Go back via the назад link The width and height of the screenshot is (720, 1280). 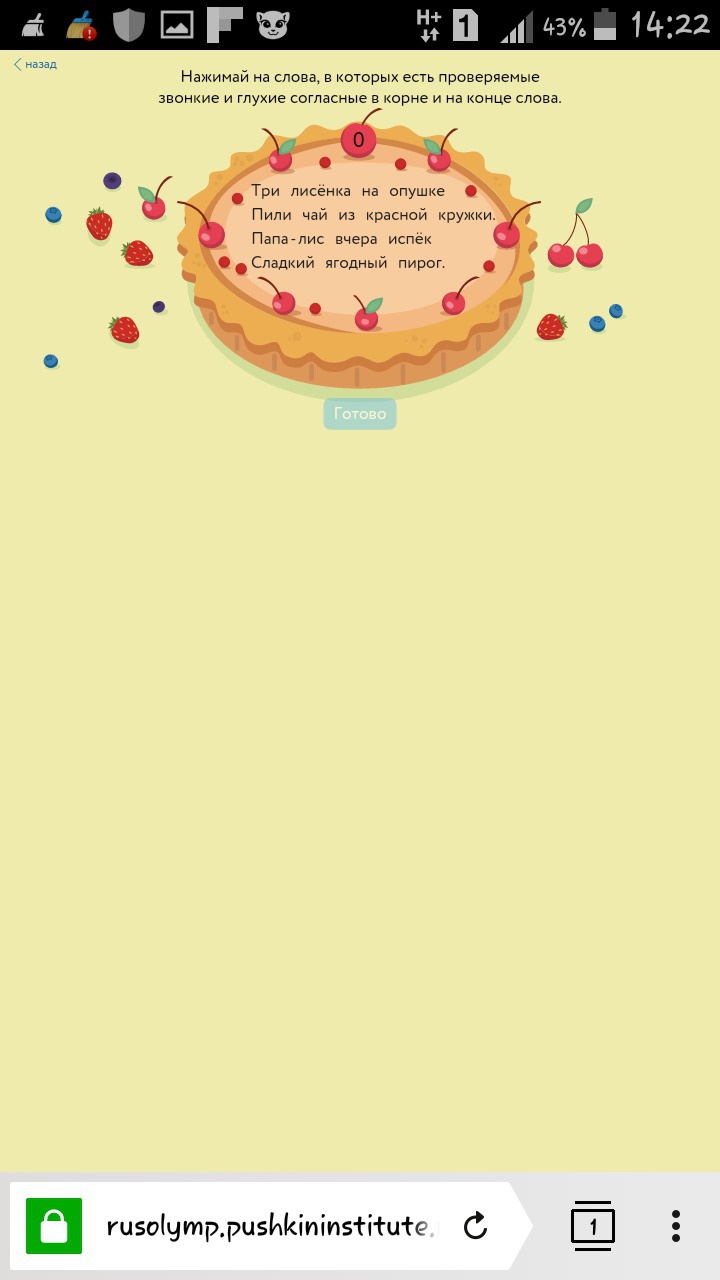pyautogui.click(x=35, y=64)
